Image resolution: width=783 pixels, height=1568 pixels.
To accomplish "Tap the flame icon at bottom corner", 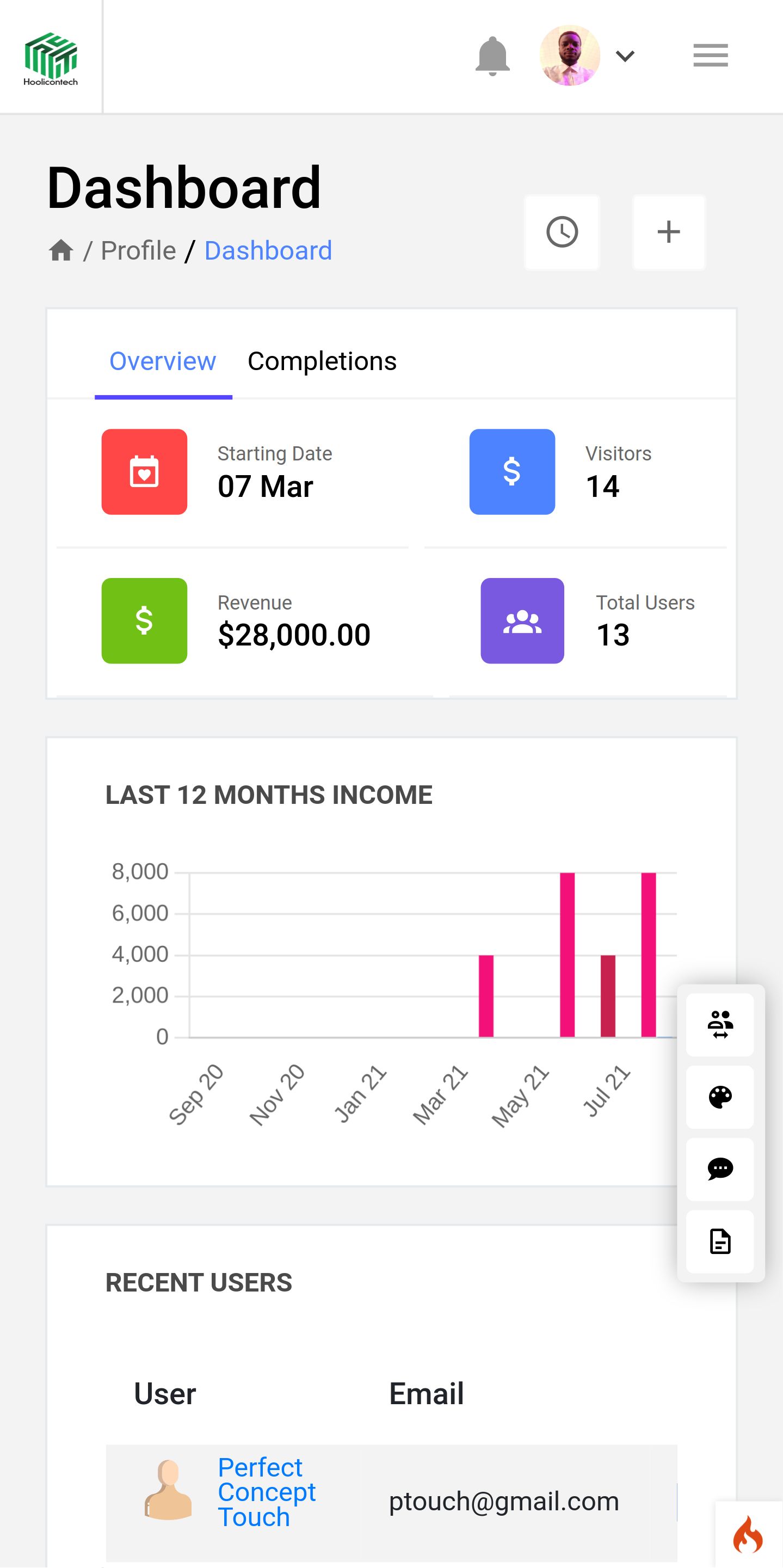I will (x=748, y=1534).
